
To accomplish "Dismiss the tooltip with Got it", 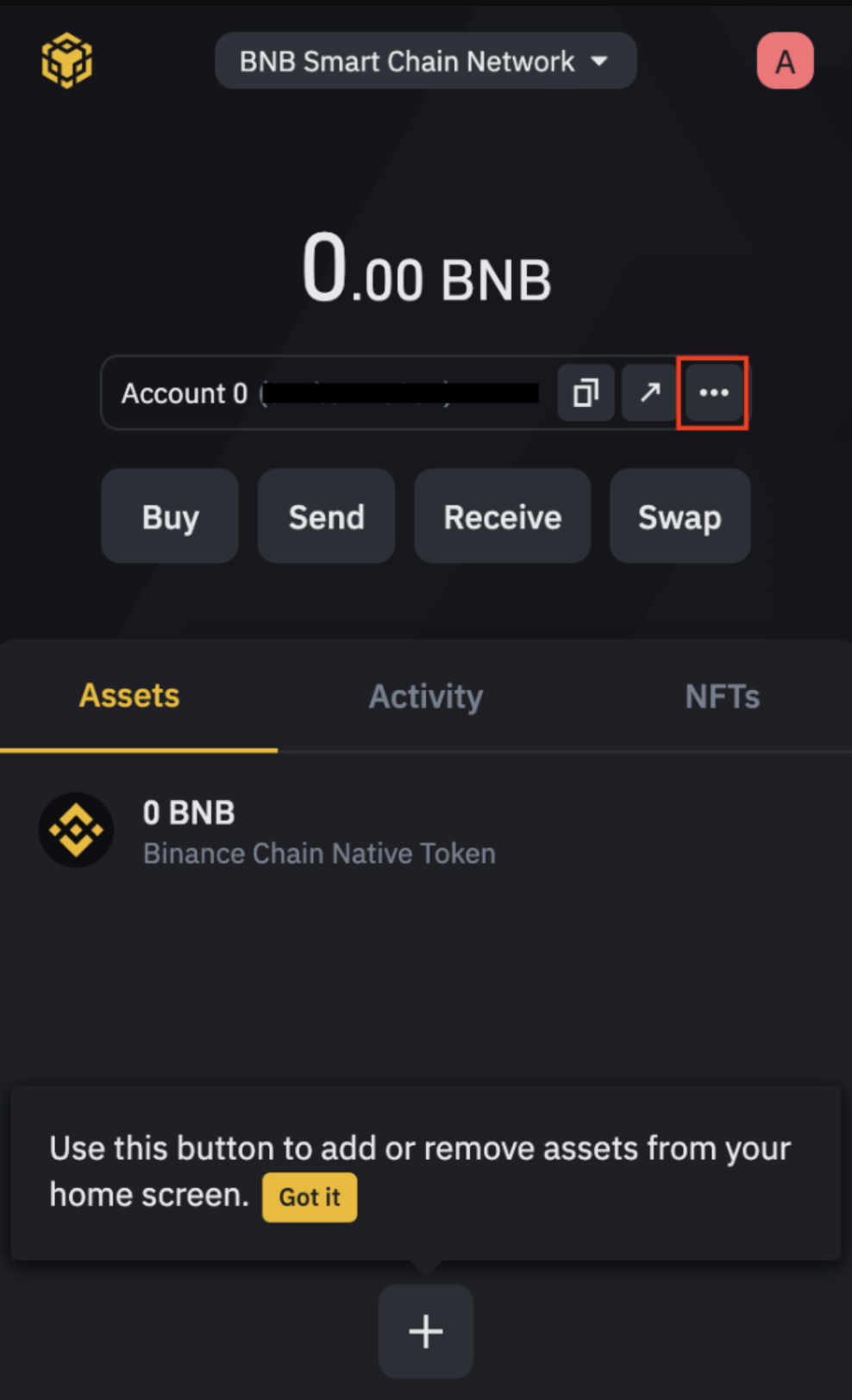I will 309,1197.
